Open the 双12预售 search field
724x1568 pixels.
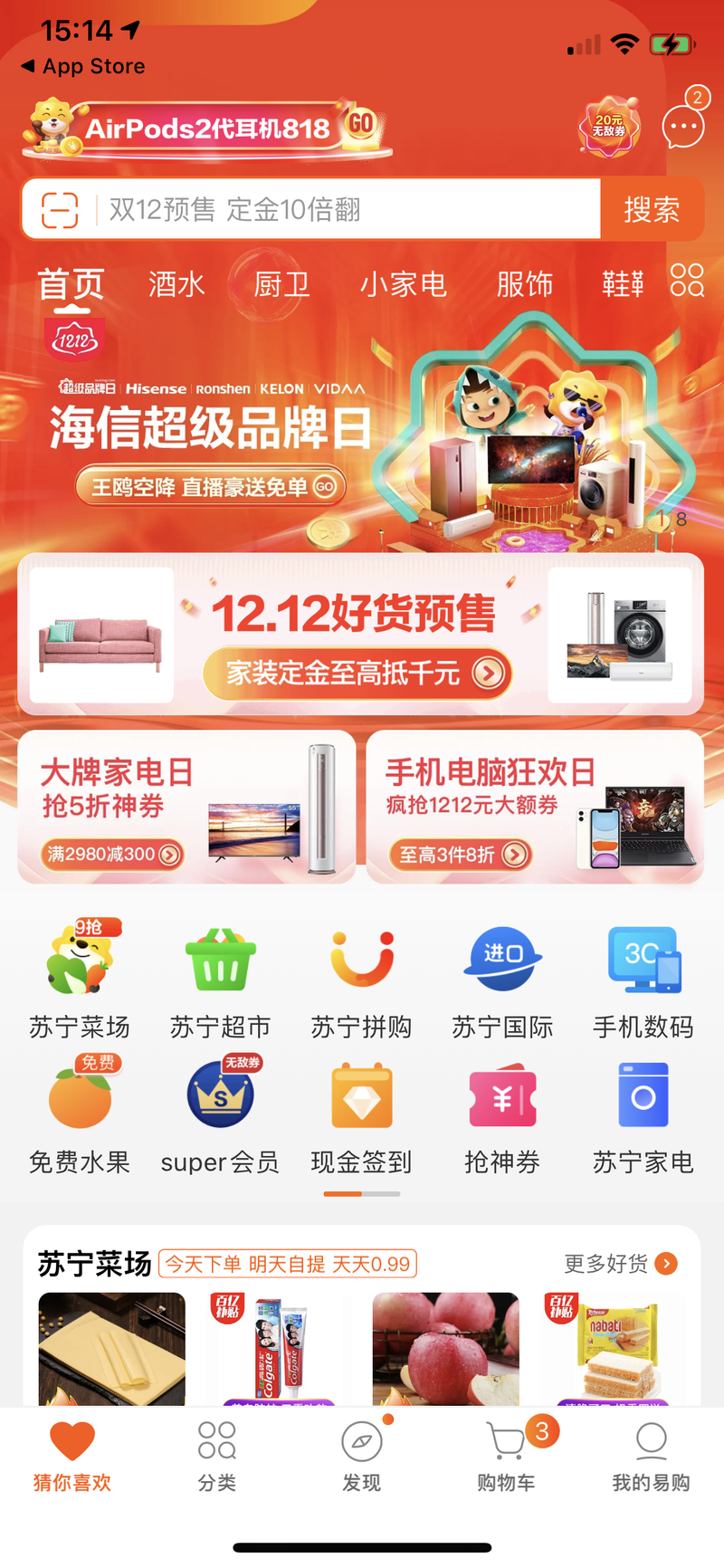click(344, 210)
